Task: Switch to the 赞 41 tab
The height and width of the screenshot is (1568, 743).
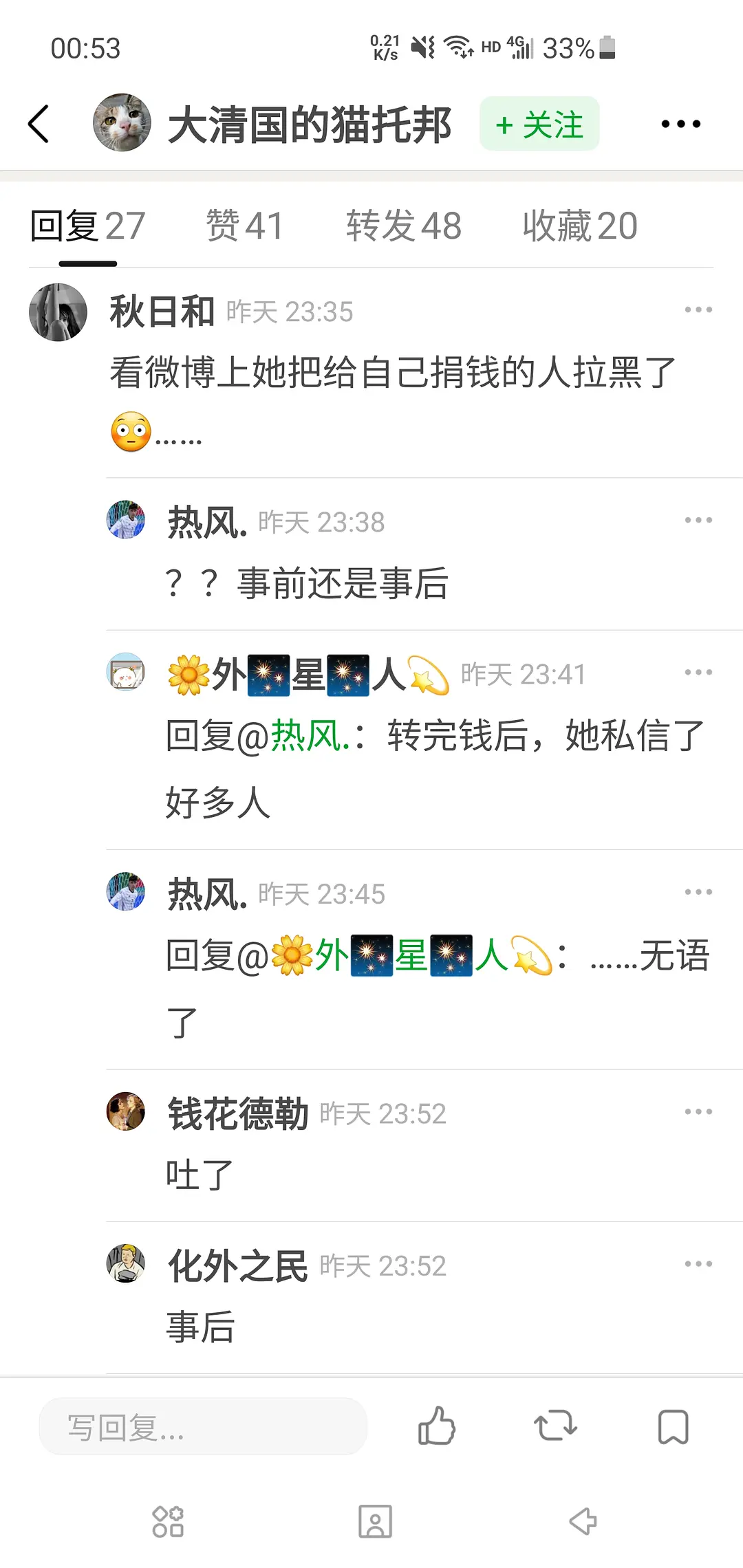Action: 244,226
